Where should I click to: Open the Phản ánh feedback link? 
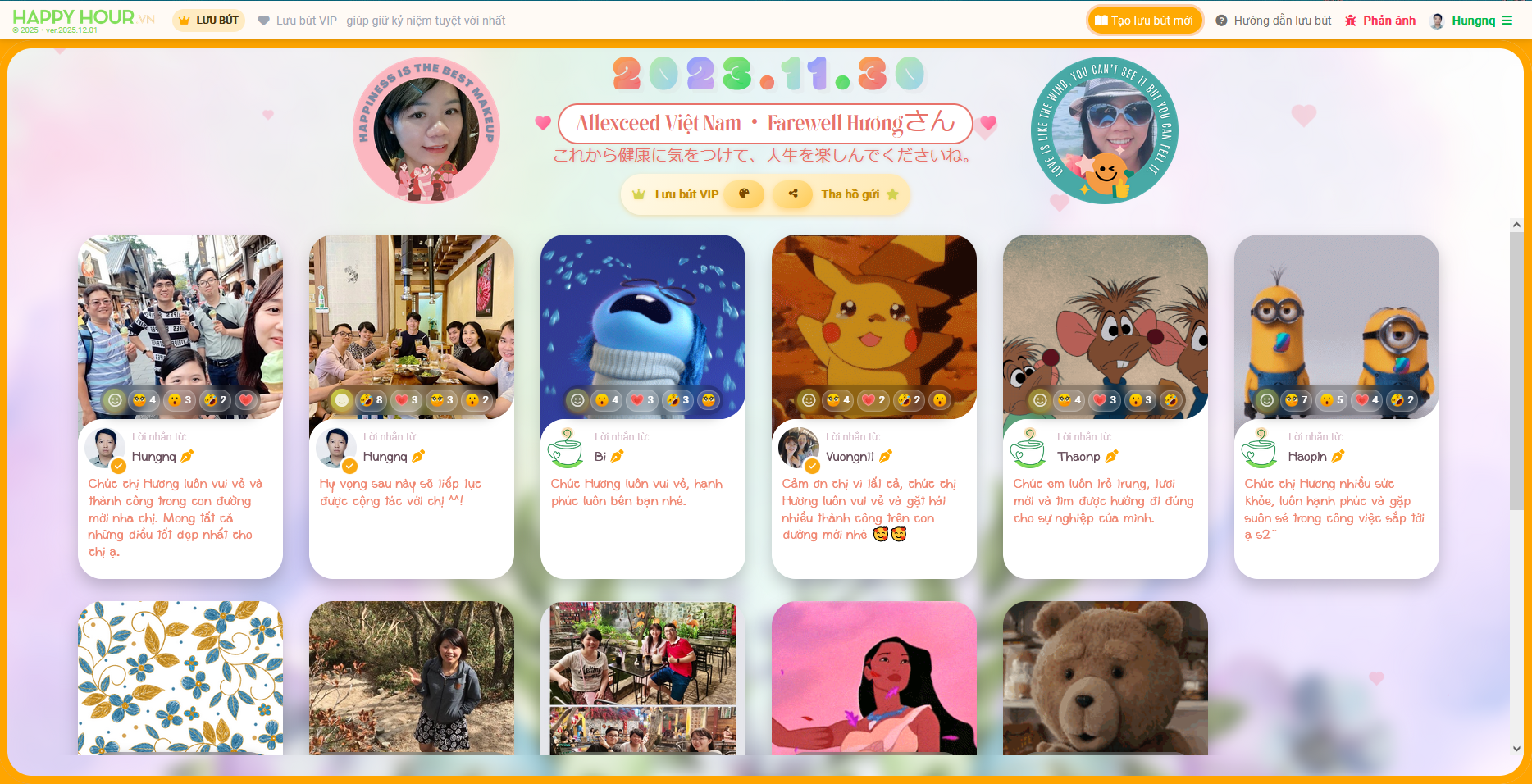(x=1380, y=21)
